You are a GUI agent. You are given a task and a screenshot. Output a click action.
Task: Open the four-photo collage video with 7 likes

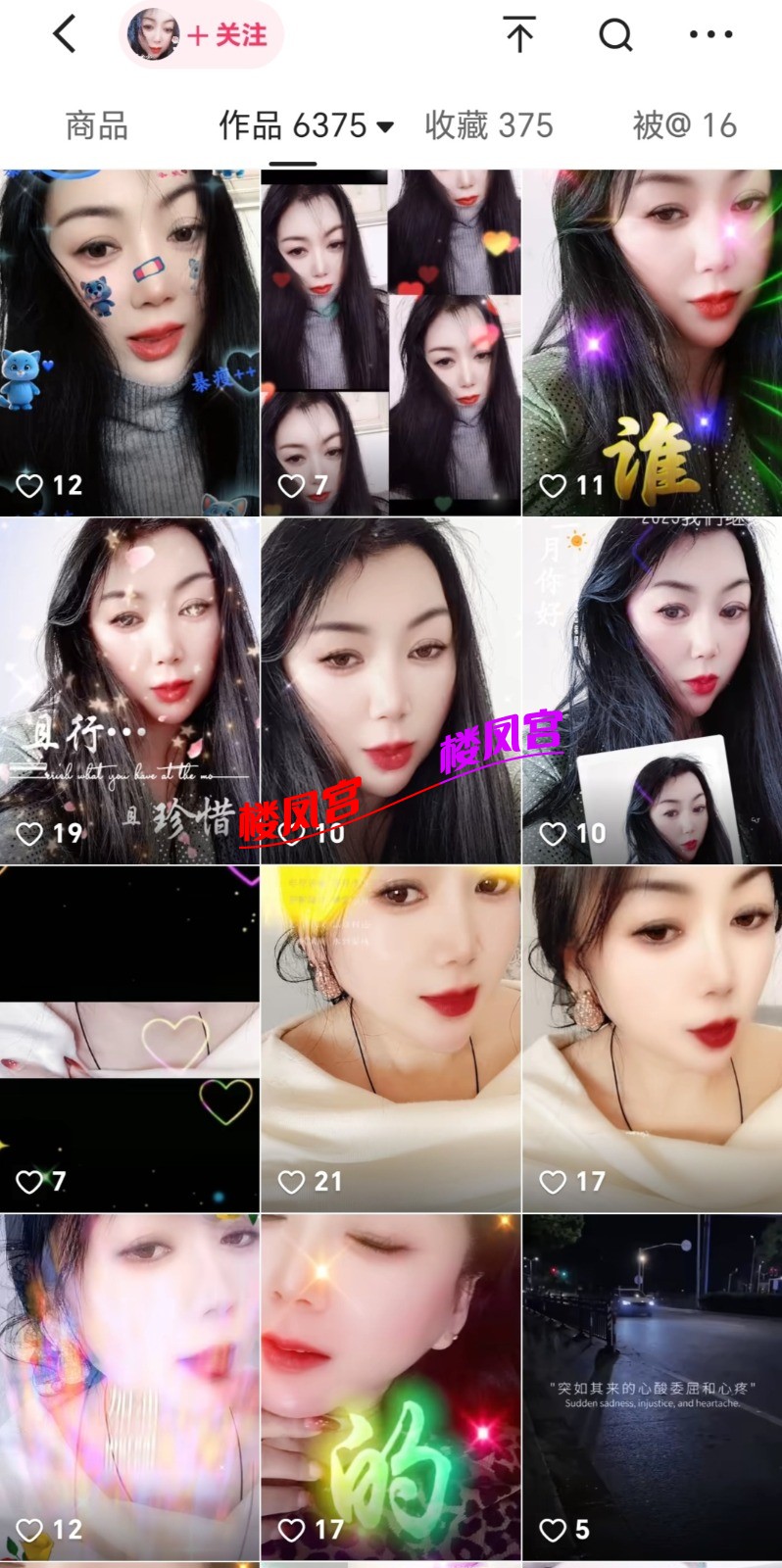pos(390,343)
